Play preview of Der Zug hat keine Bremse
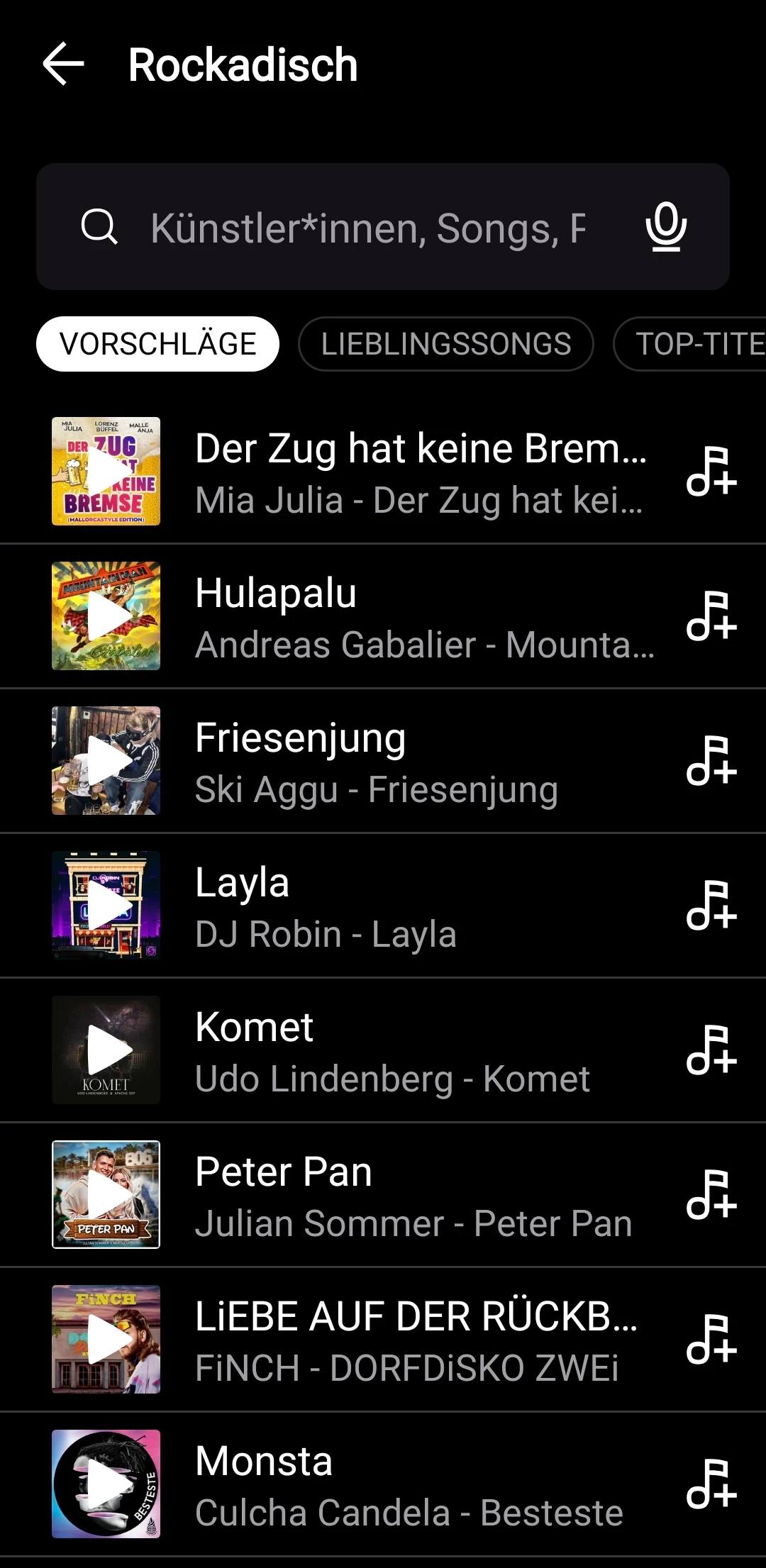 point(106,472)
